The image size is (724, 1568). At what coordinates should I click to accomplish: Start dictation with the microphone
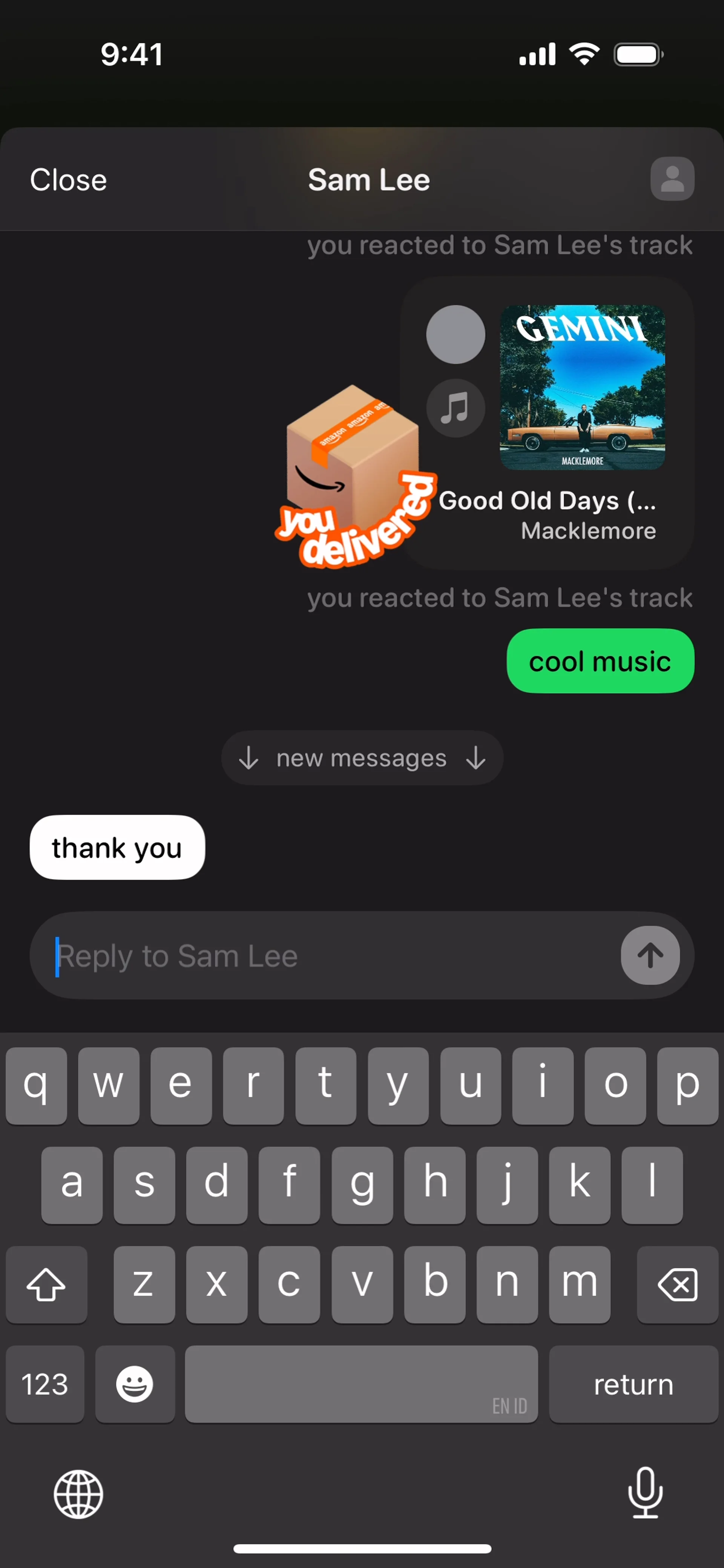(x=645, y=1493)
